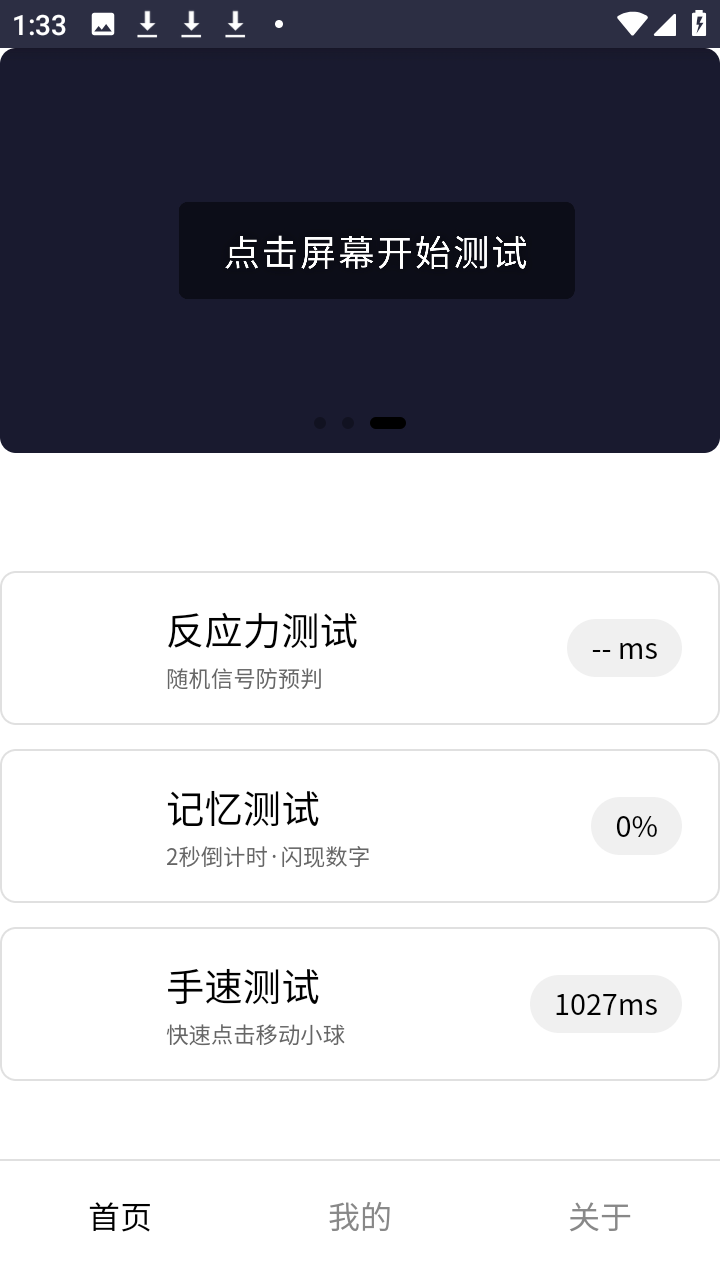Select the 首页 navigation item
Viewport: 720px width, 1280px height.
point(120,1218)
